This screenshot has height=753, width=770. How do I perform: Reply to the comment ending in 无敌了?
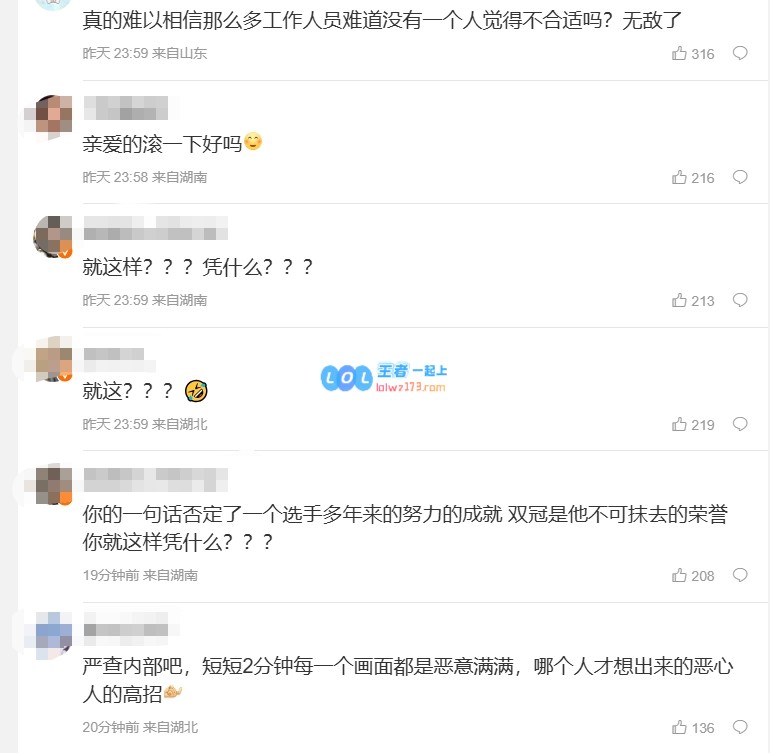pos(740,53)
